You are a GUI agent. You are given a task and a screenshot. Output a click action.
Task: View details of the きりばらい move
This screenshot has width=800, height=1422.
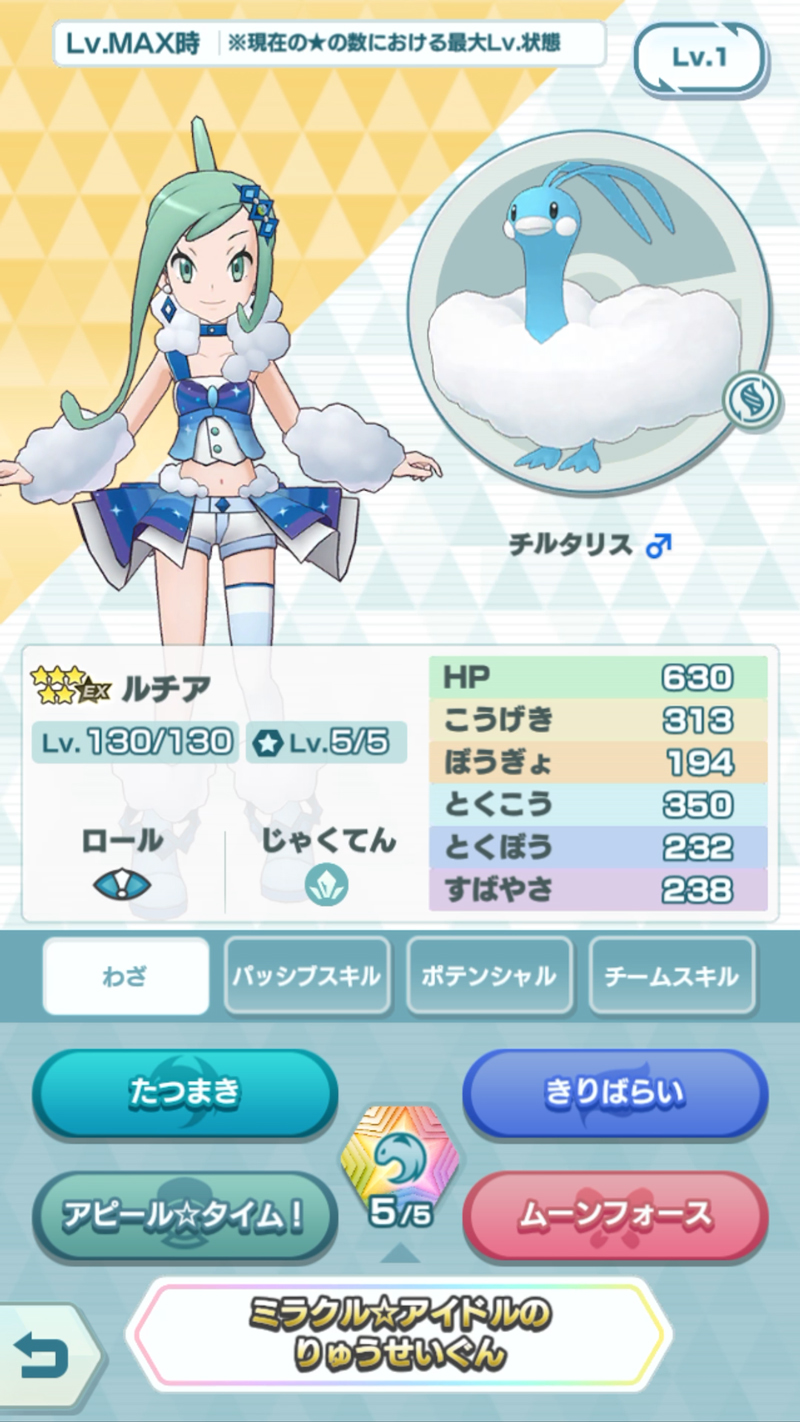click(615, 1093)
